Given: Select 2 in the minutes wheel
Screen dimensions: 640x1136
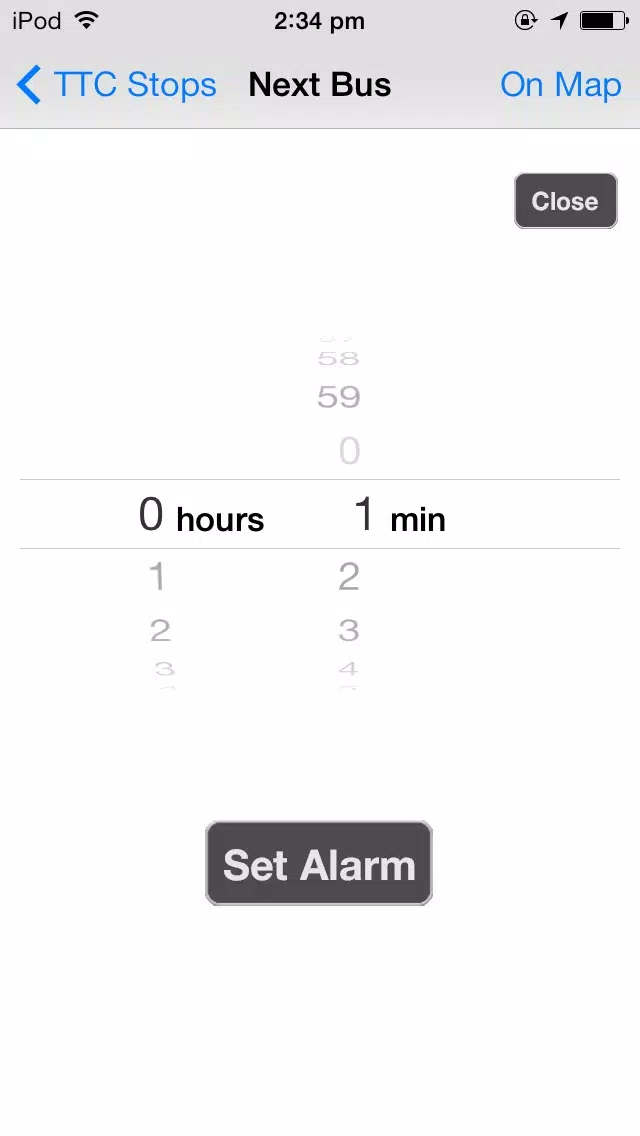Looking at the screenshot, I should [x=349, y=577].
